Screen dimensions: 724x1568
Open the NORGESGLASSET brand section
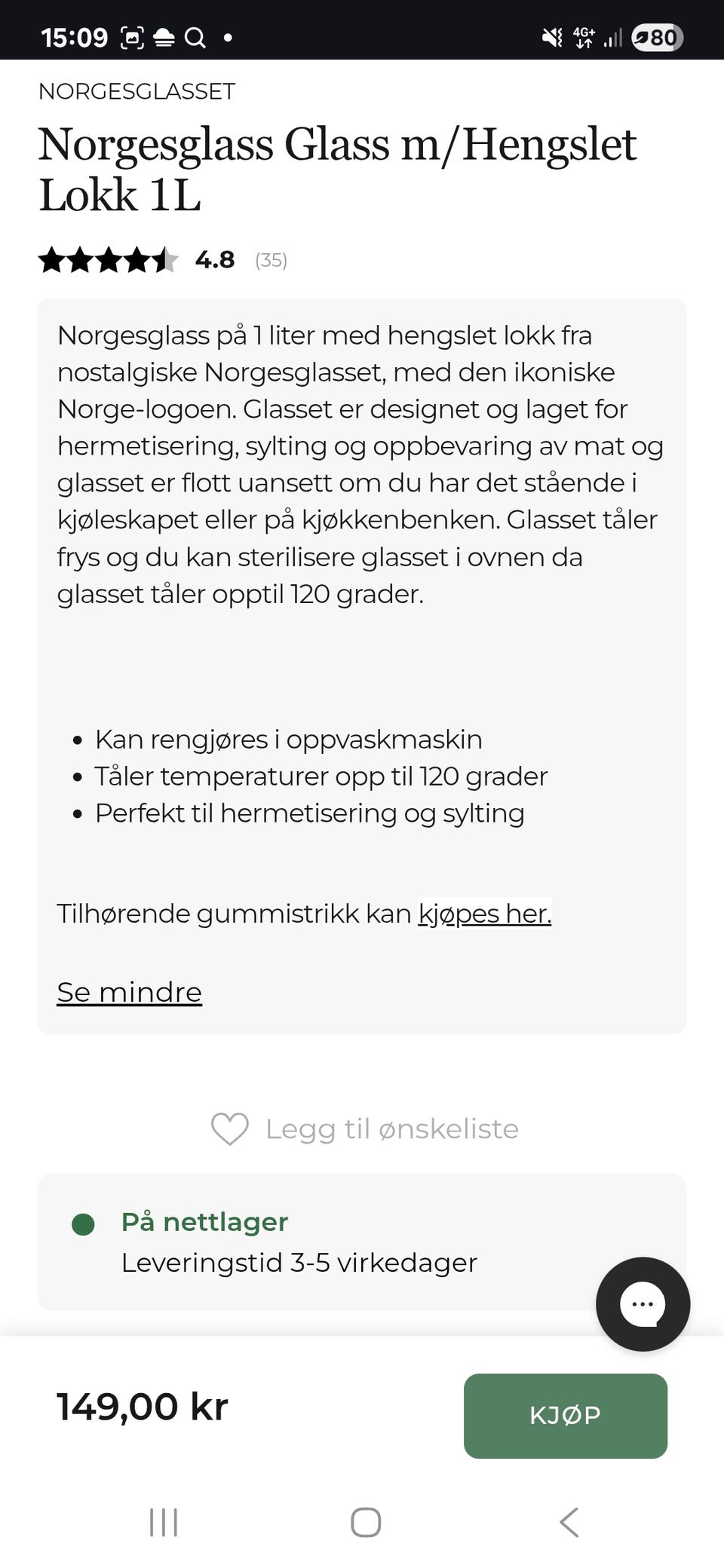pos(137,91)
